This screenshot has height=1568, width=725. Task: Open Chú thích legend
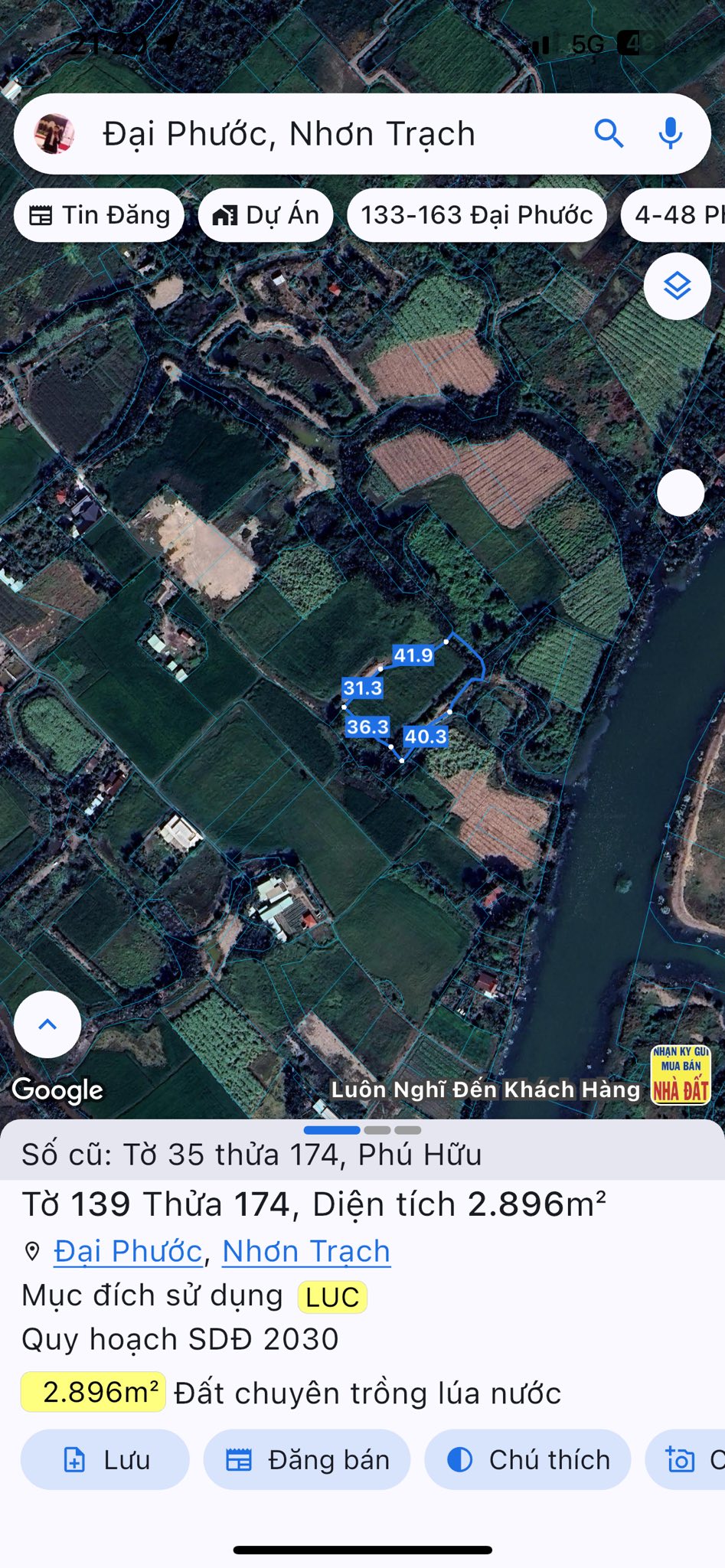click(x=527, y=1460)
